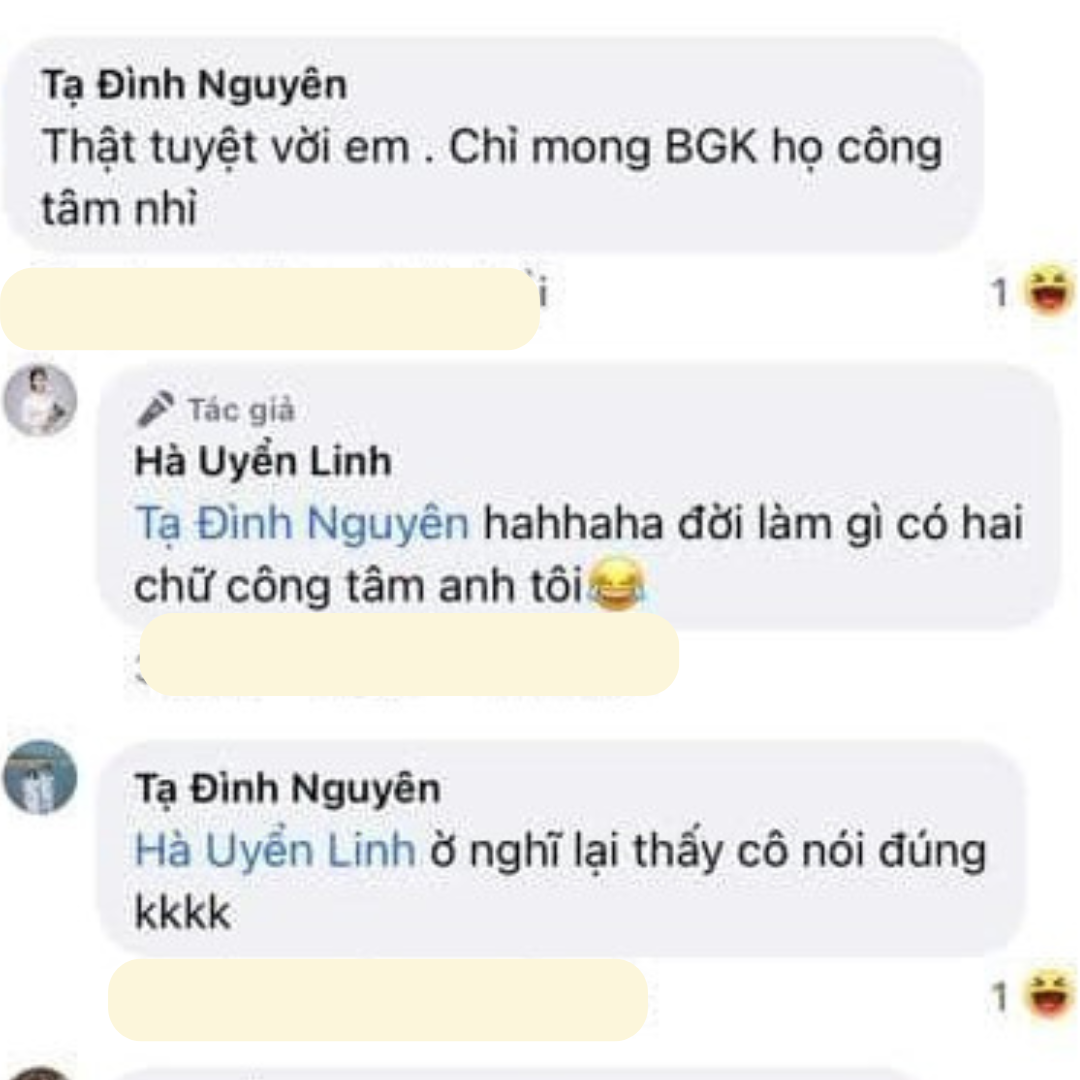This screenshot has width=1080, height=1080.
Task: Tap the Hà Uyển Linh mention in the last reply
Action: [x=275, y=851]
